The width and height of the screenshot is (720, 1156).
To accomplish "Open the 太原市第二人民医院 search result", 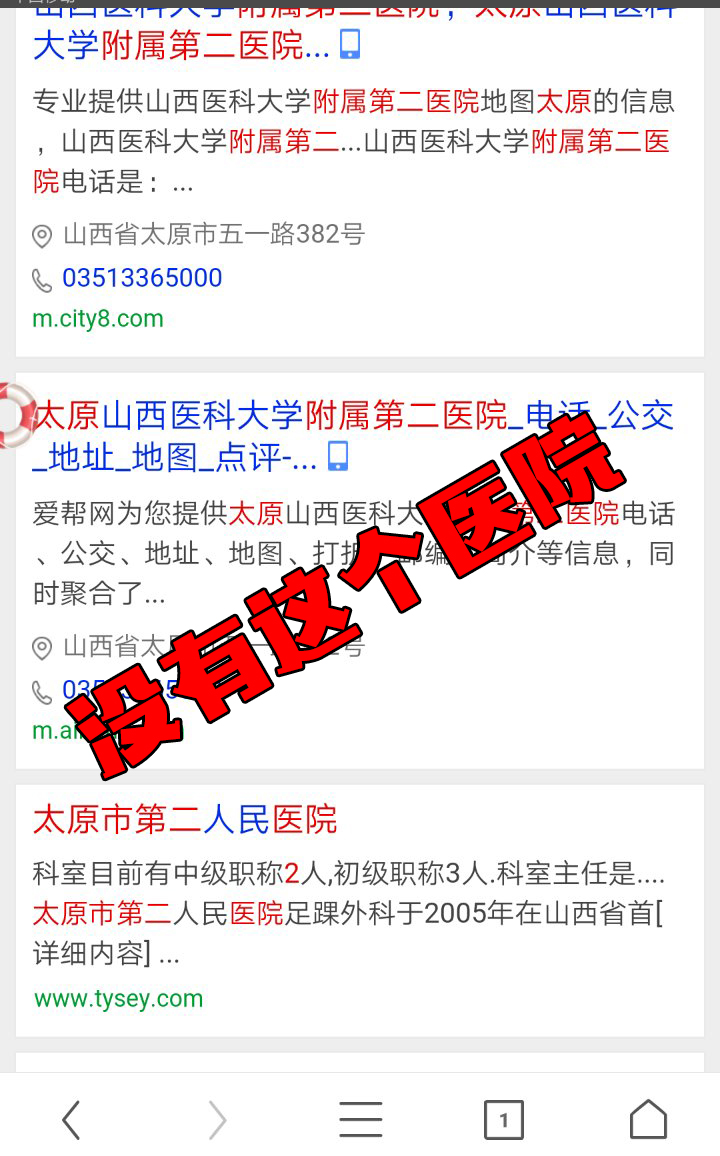I will (186, 820).
